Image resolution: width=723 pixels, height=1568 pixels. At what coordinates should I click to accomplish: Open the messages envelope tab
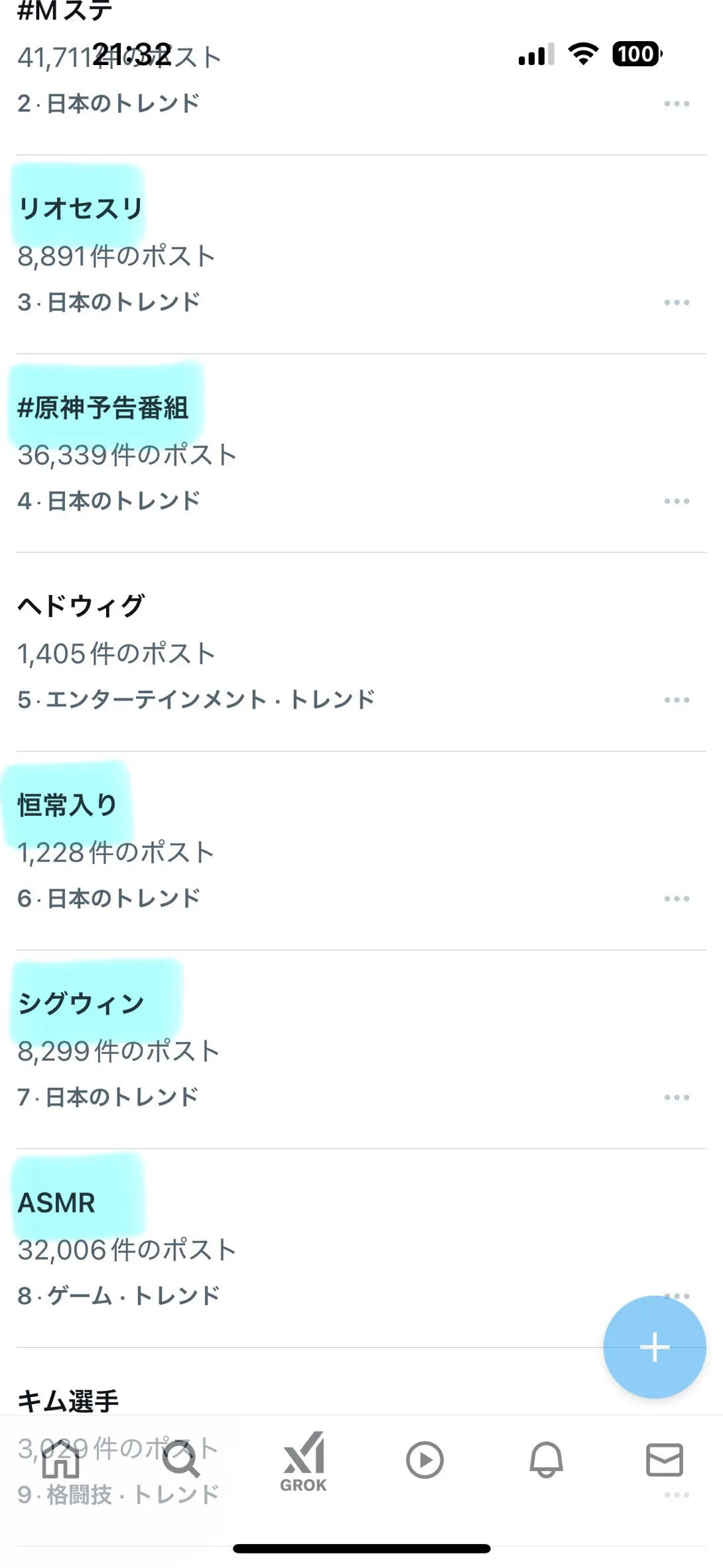pyautogui.click(x=665, y=1459)
